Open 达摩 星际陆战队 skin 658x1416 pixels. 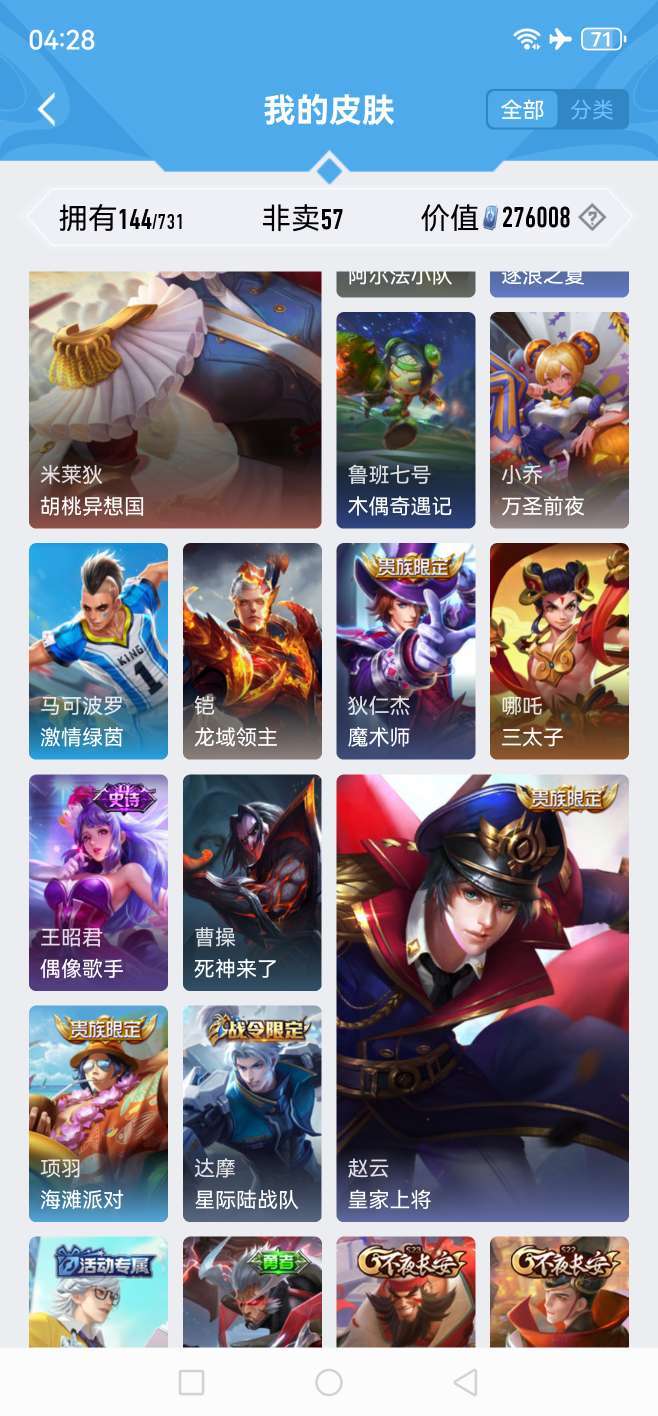[x=252, y=1113]
